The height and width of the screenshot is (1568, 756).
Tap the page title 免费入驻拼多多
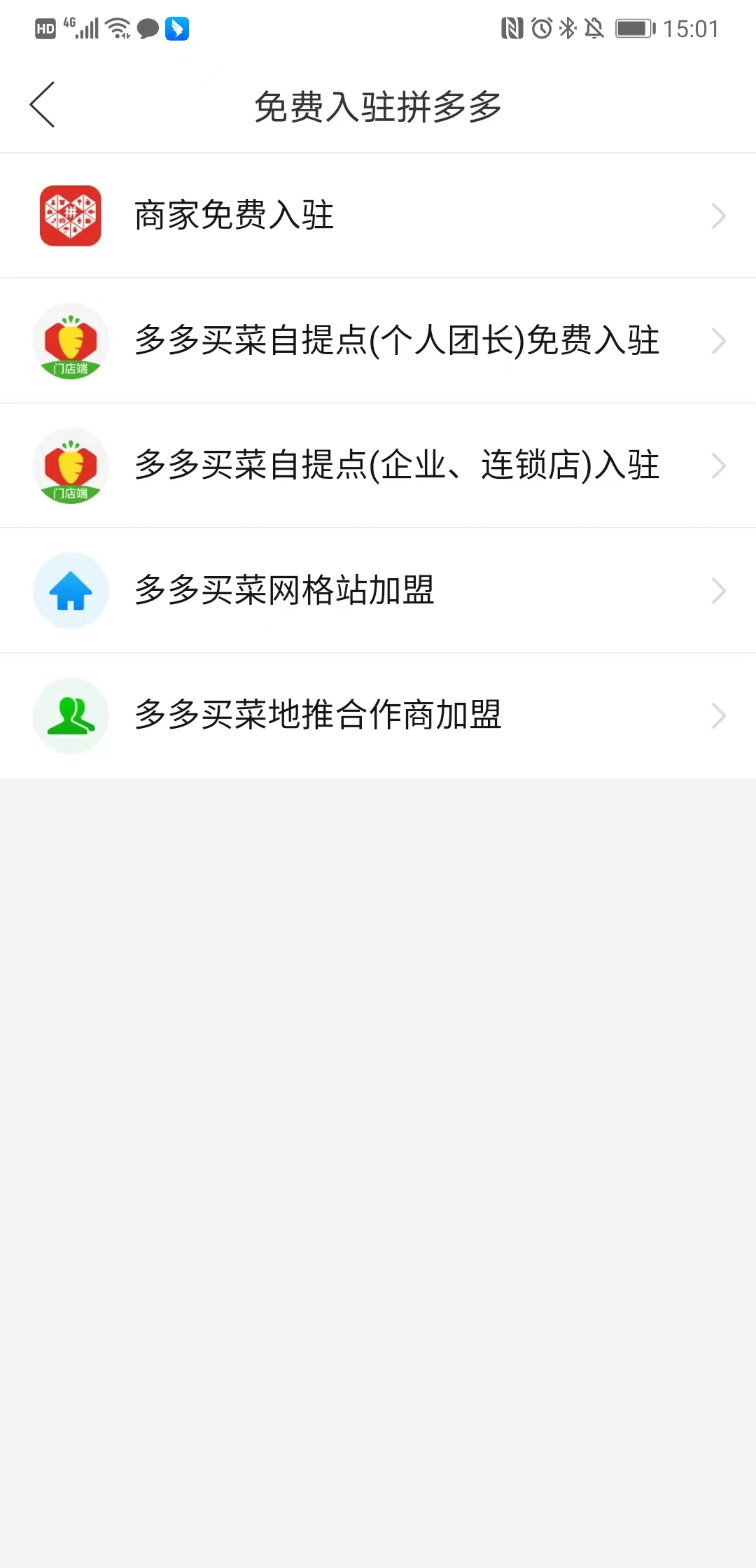coord(378,104)
